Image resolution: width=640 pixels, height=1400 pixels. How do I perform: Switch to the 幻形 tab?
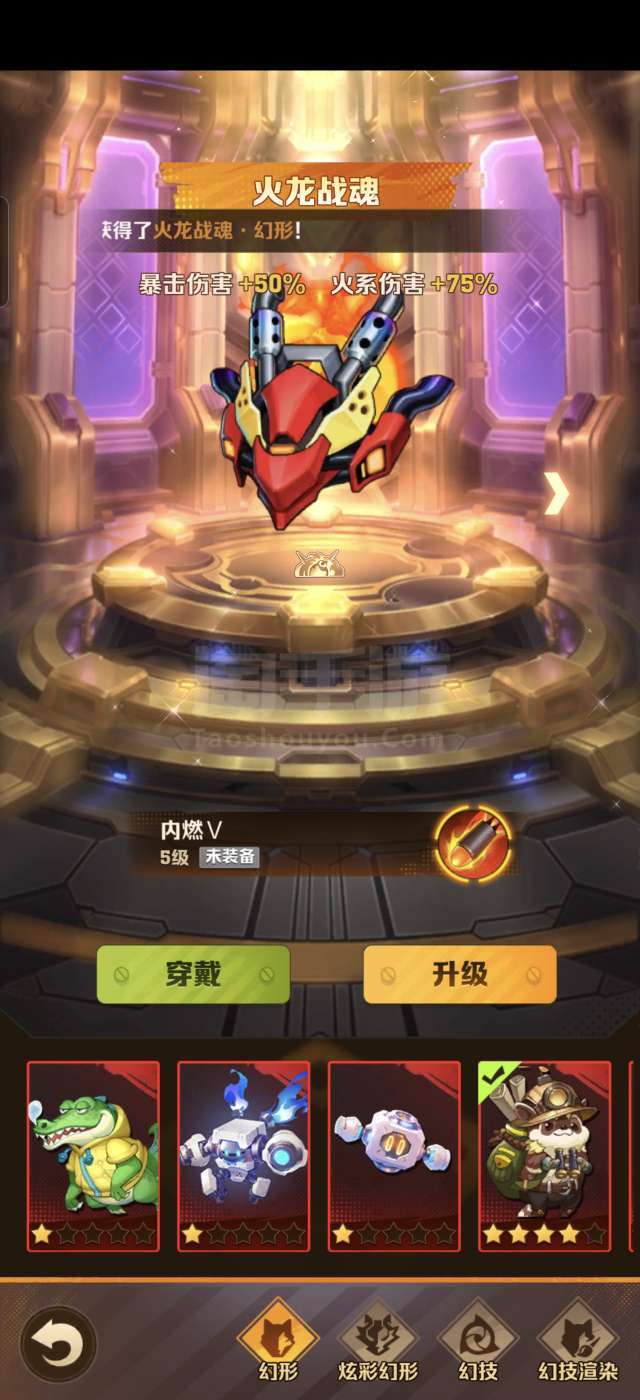(x=277, y=1340)
